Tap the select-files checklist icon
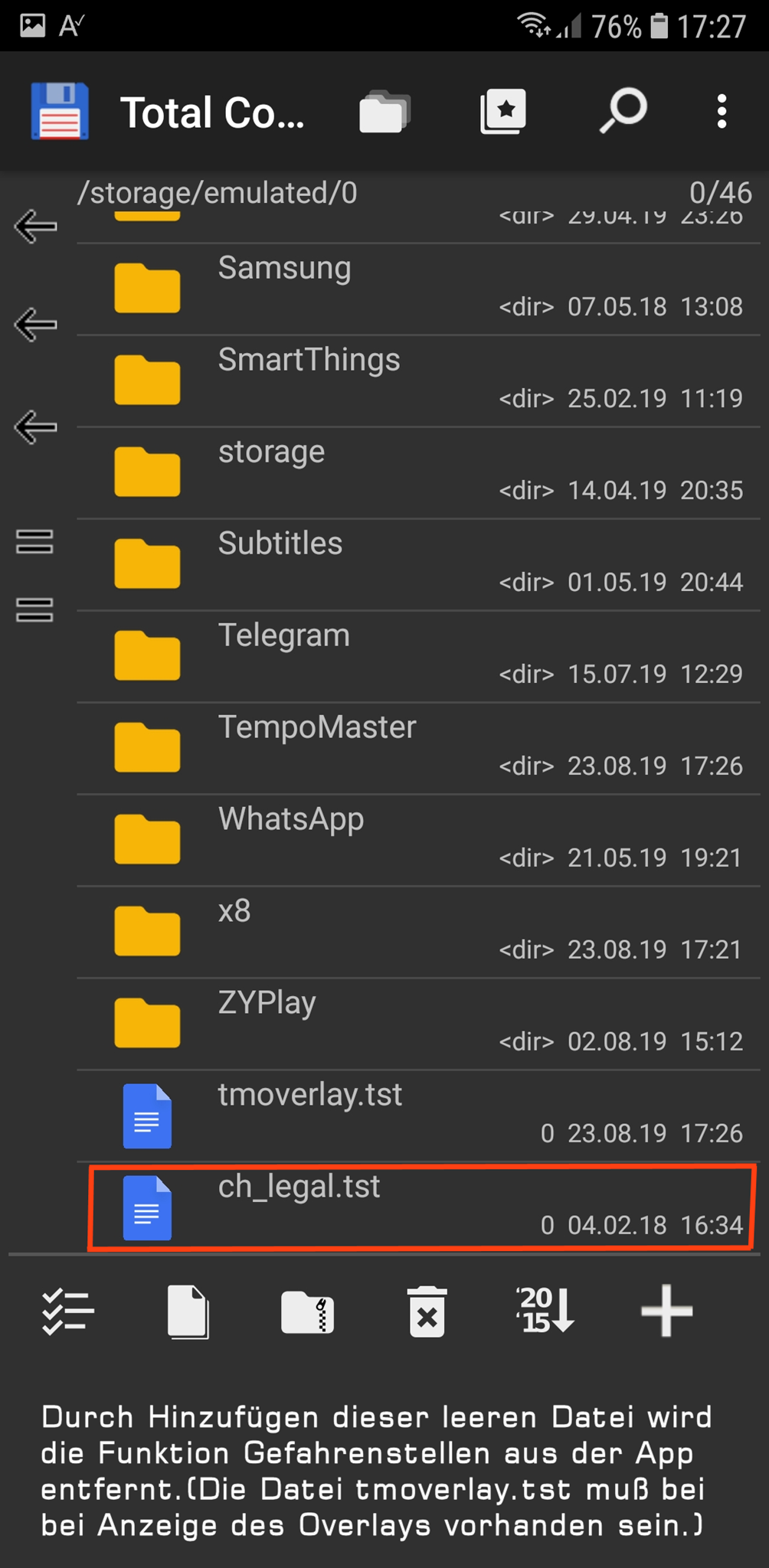 click(x=67, y=1312)
